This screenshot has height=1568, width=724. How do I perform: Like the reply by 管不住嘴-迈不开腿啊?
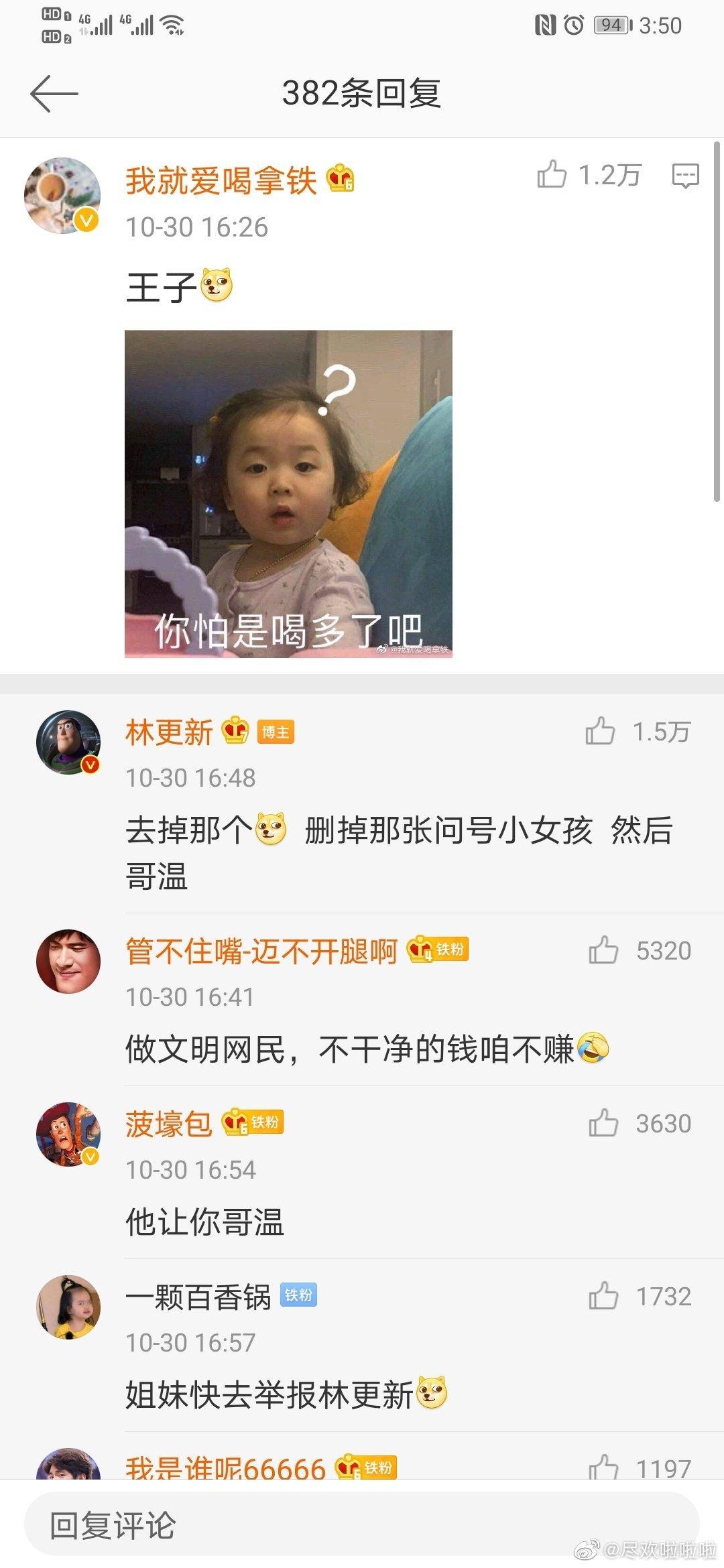pos(603,950)
